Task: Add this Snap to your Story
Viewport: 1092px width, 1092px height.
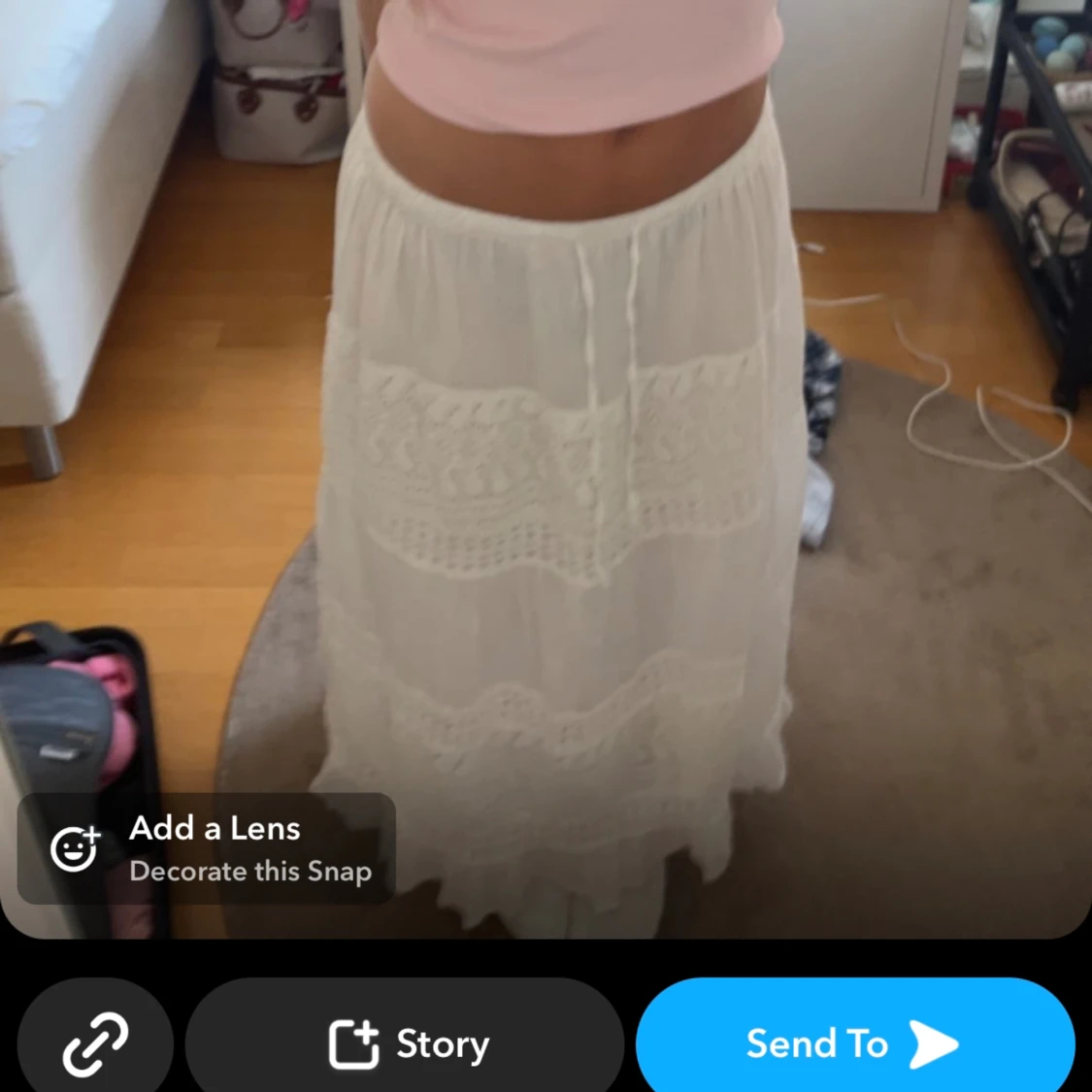Action: [x=406, y=1042]
